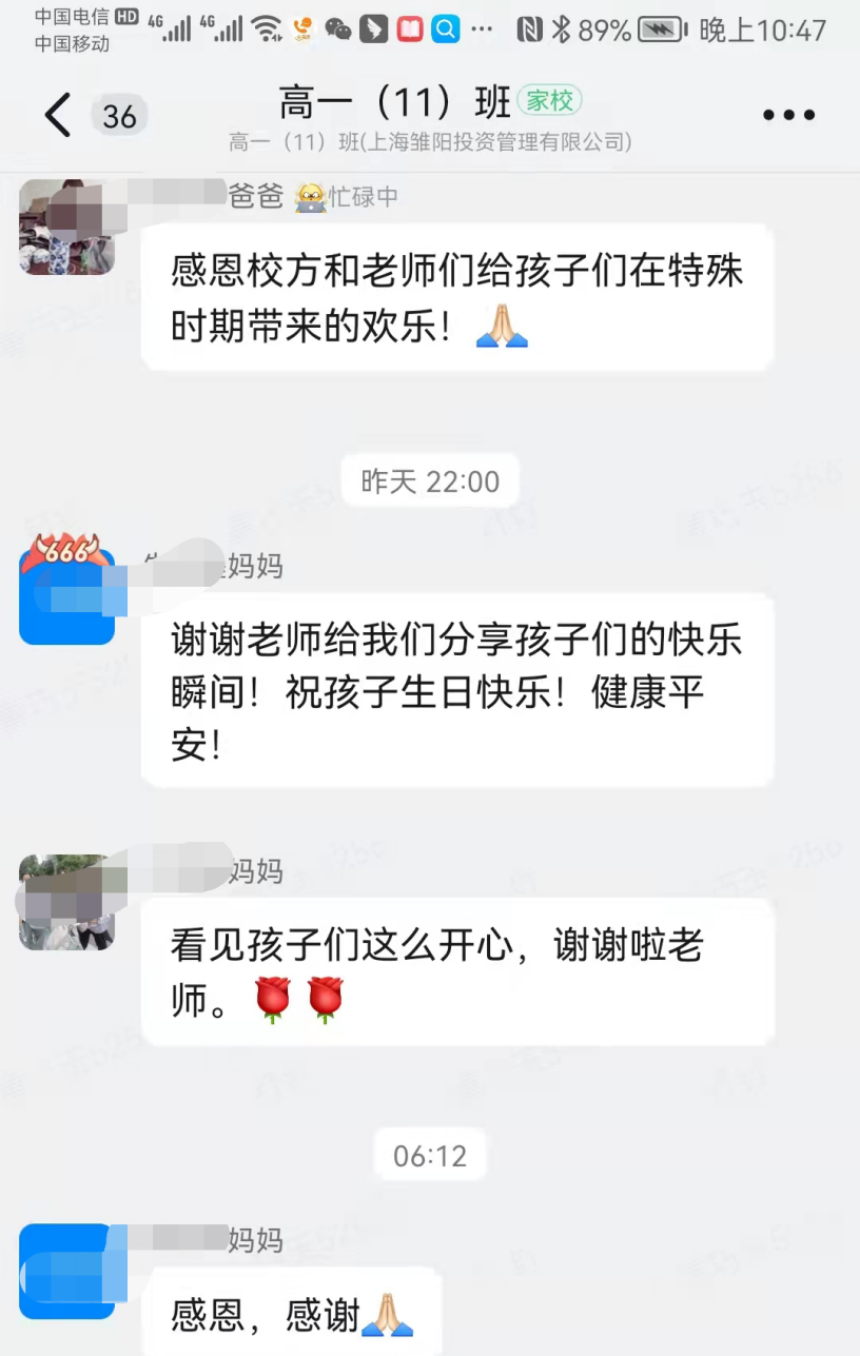Open the 高一（11）班 group title details

click(x=395, y=103)
